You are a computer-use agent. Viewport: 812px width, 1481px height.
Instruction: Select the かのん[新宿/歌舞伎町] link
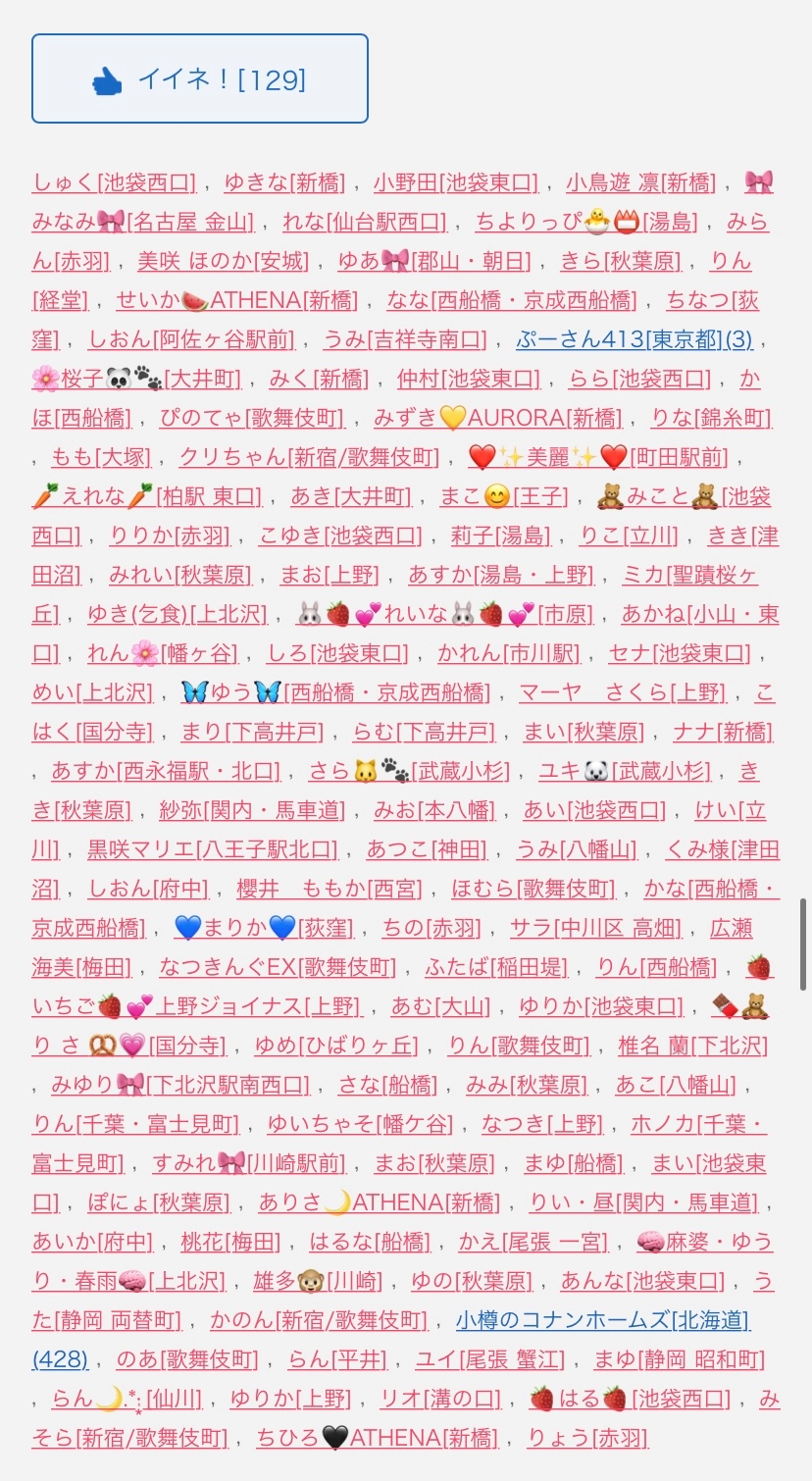click(319, 1320)
